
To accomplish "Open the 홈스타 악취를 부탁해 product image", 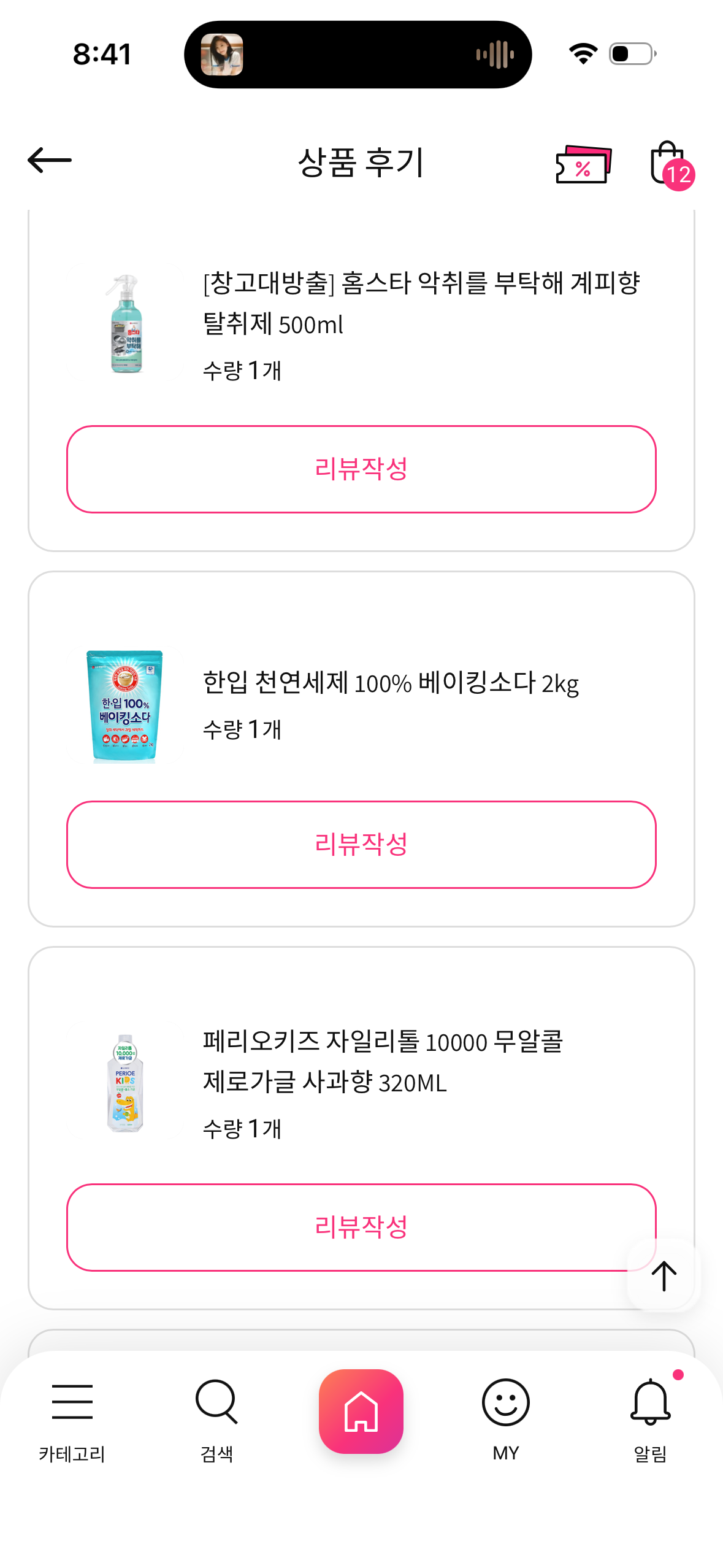I will 126,324.
